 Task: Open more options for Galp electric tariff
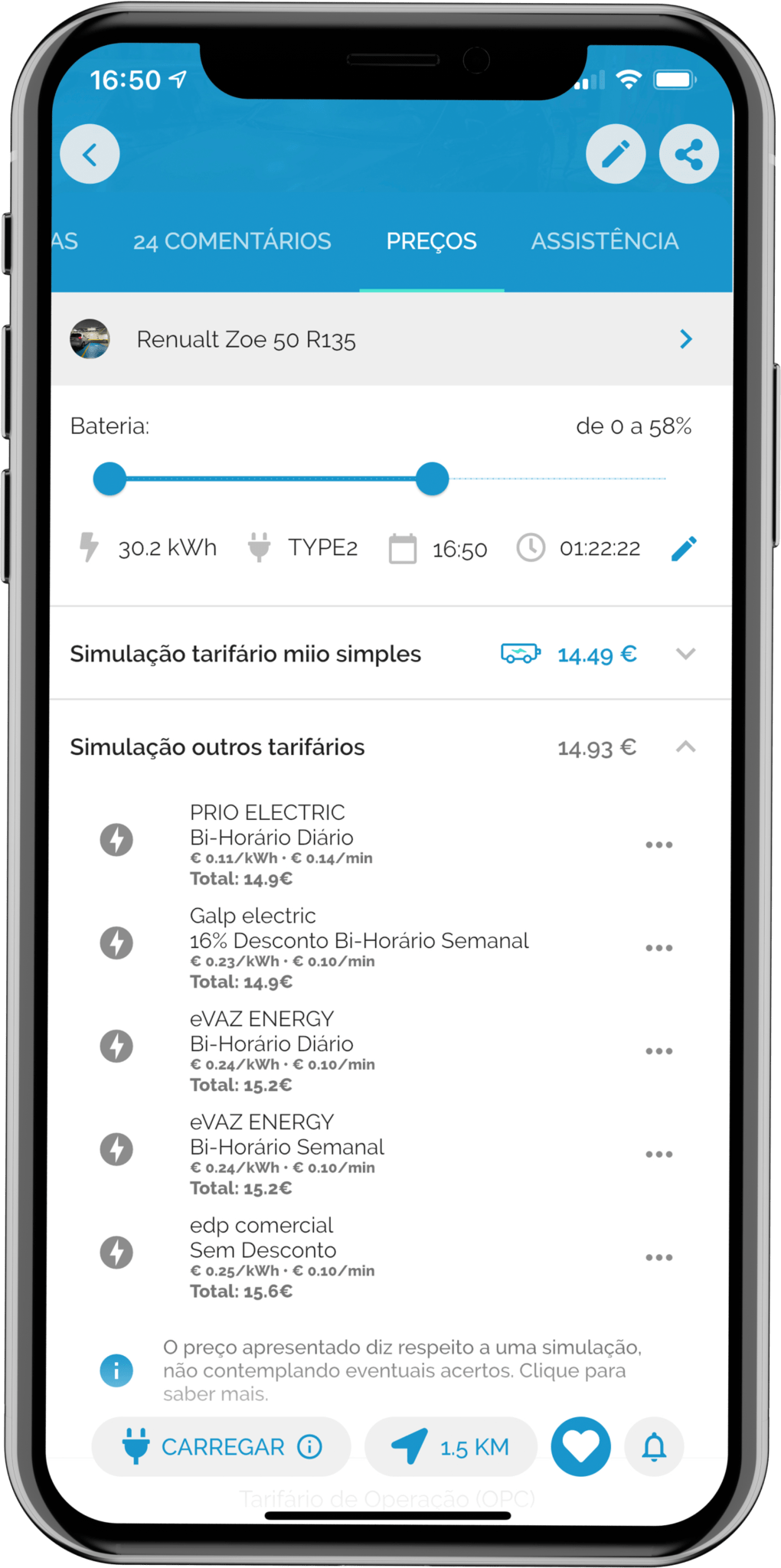click(658, 948)
